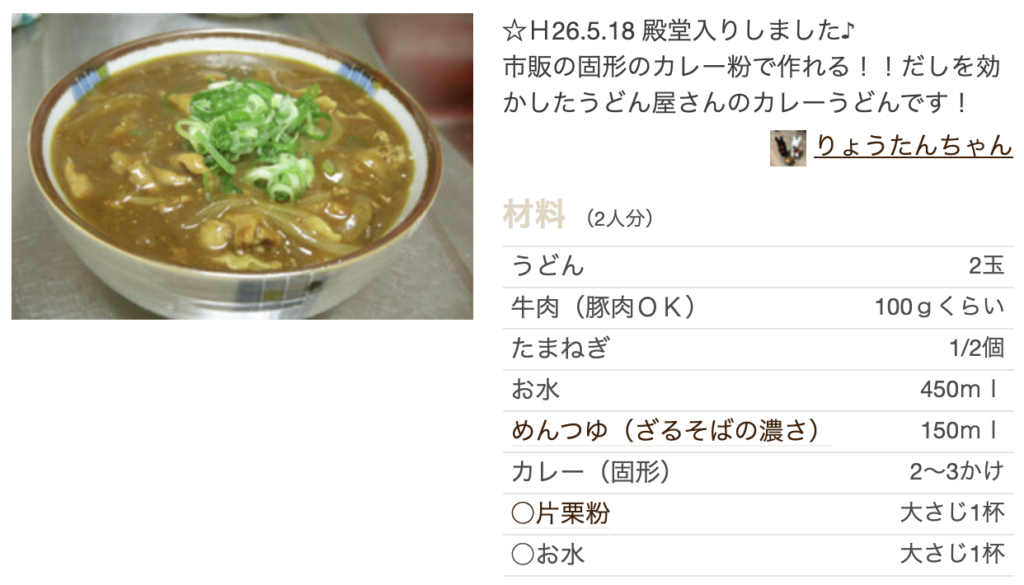
Task: Open author りょうたんちゃん's profile link
Action: pyautogui.click(x=913, y=146)
